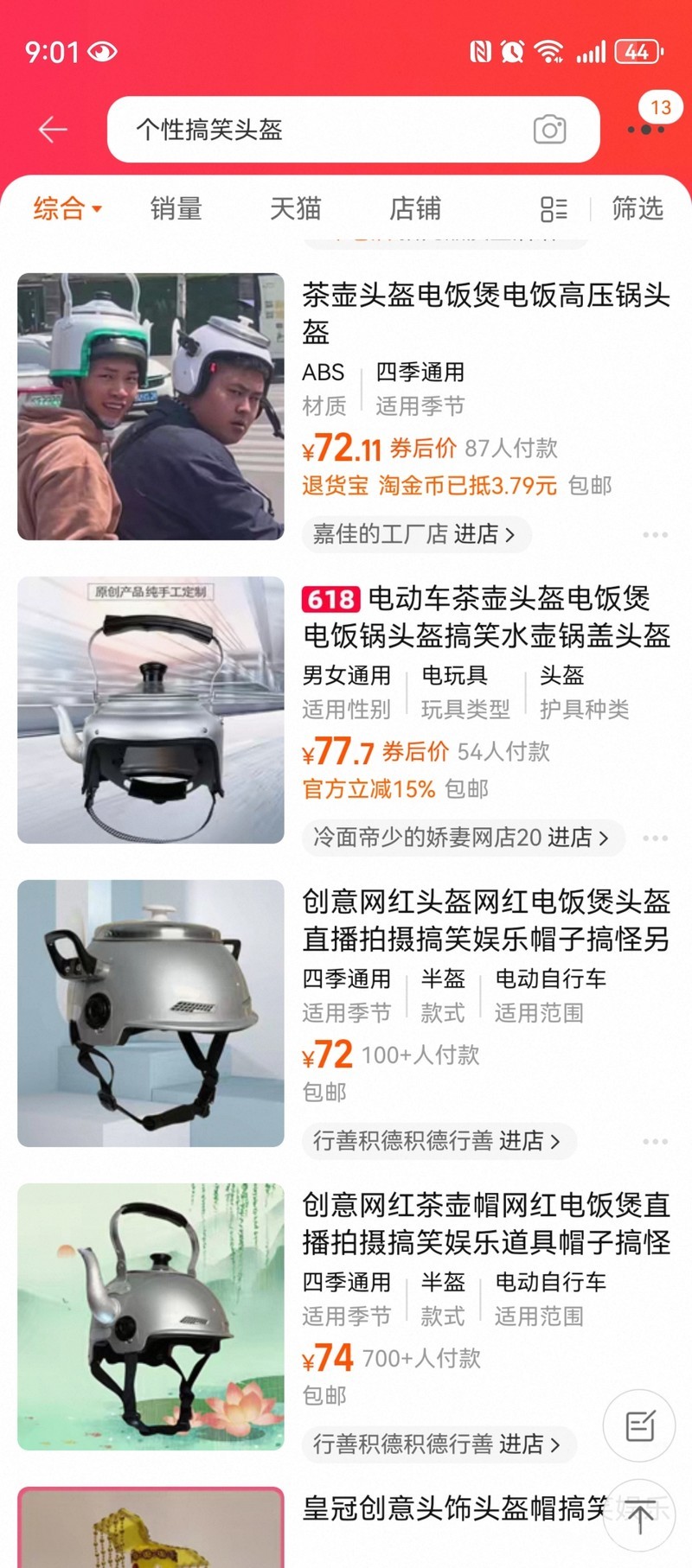Expand the 综合 sort dropdown

(x=67, y=208)
